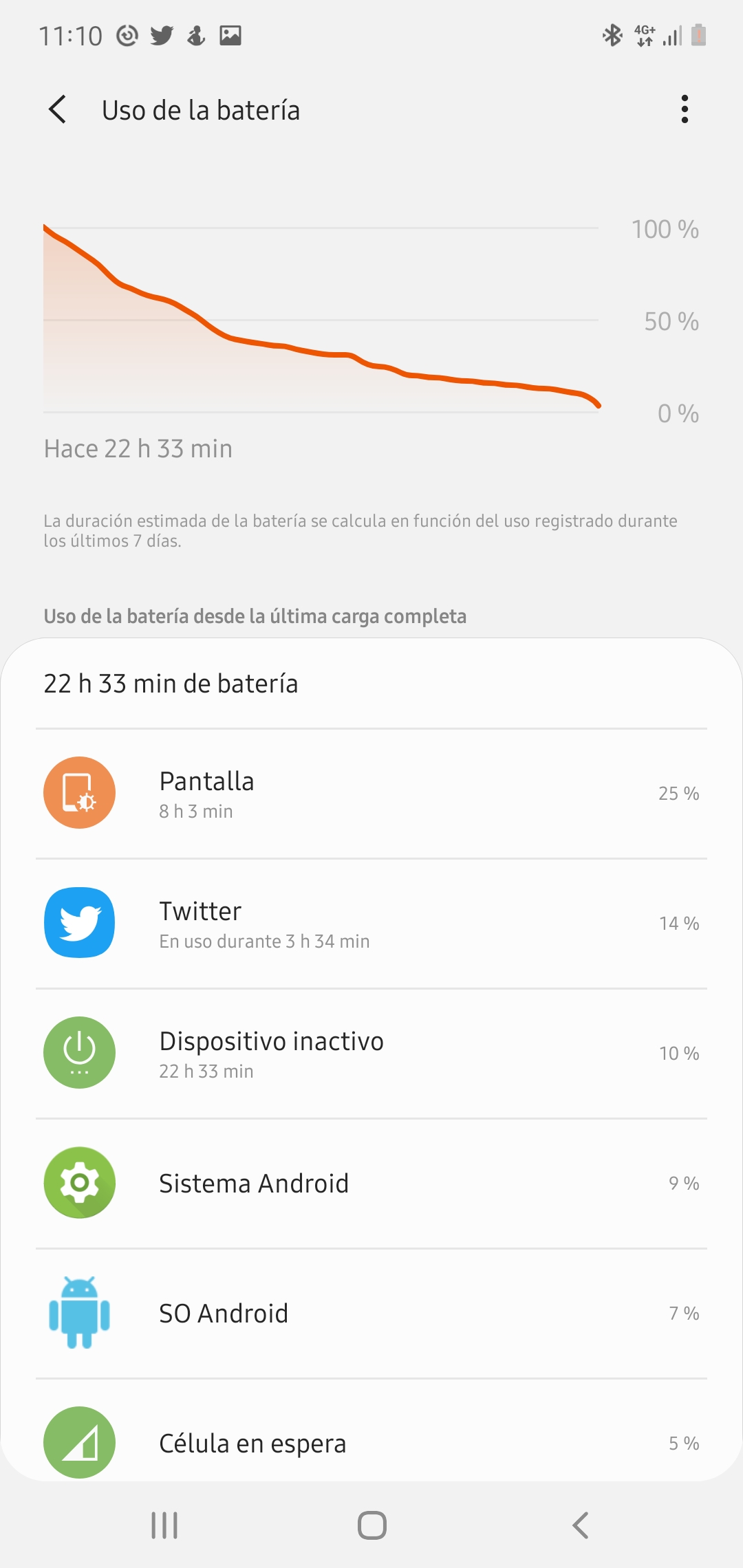Open Pantalla battery usage details

tap(371, 794)
